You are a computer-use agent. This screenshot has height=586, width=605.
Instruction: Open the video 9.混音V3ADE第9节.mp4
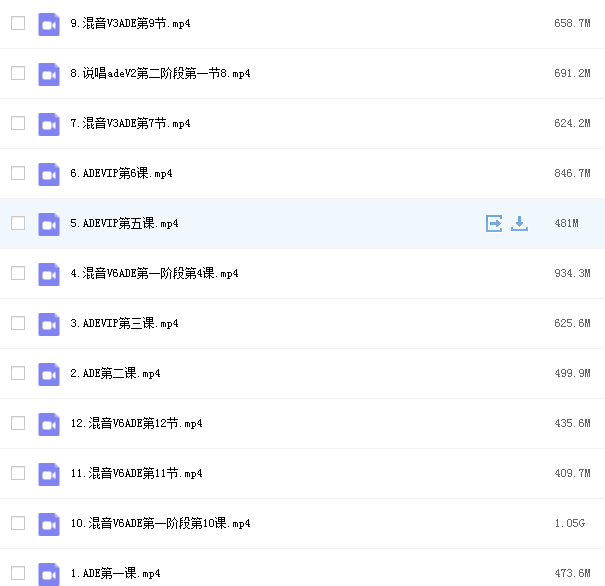[x=130, y=23]
